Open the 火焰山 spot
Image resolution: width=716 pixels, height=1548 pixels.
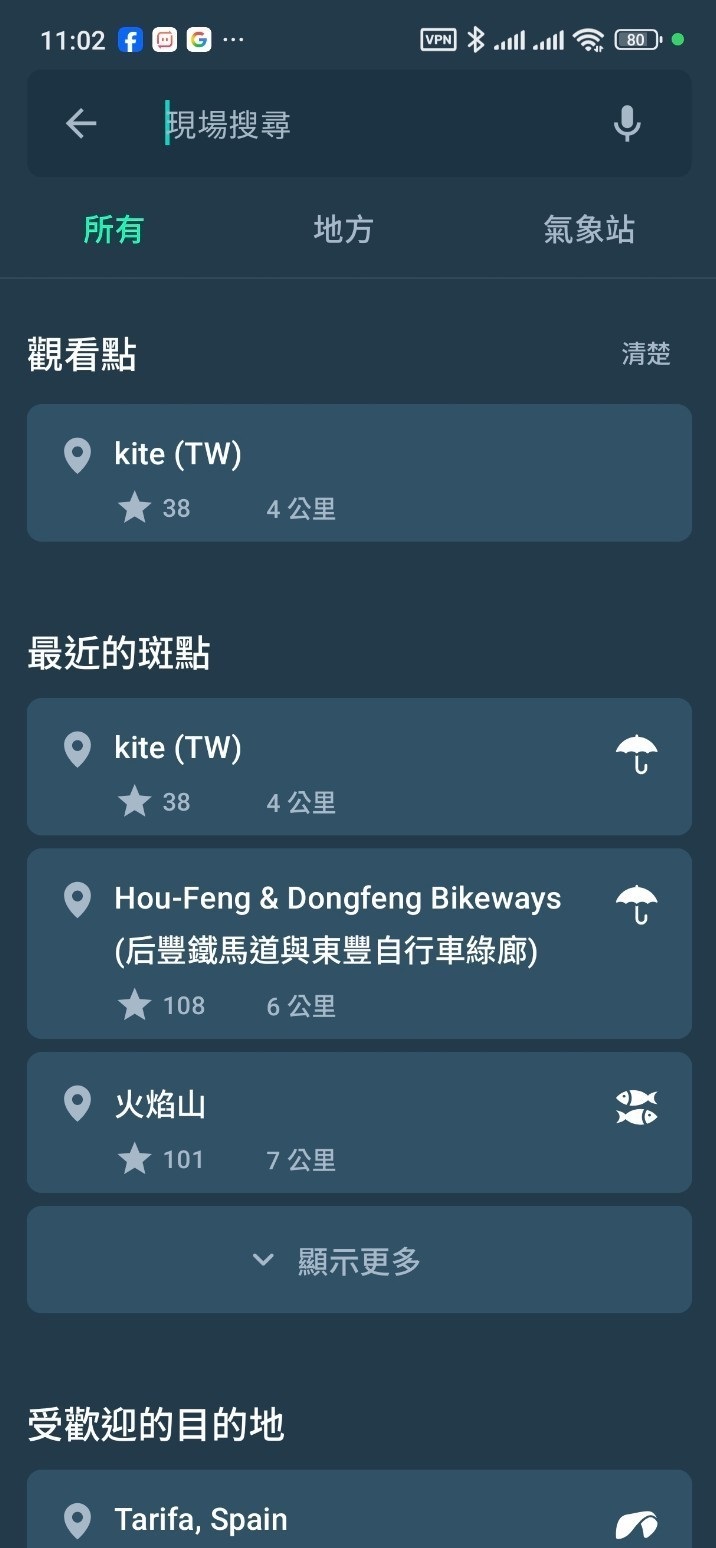[358, 1122]
